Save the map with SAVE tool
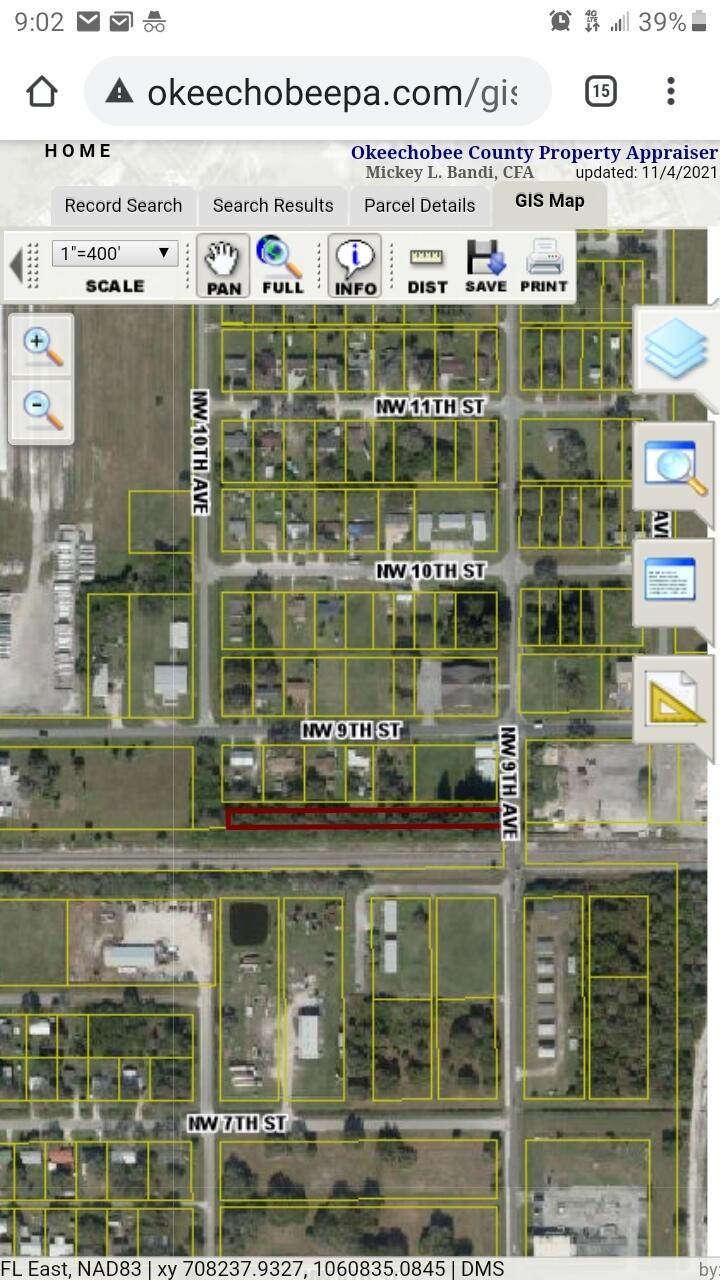This screenshot has height=1280, width=720. [486, 266]
